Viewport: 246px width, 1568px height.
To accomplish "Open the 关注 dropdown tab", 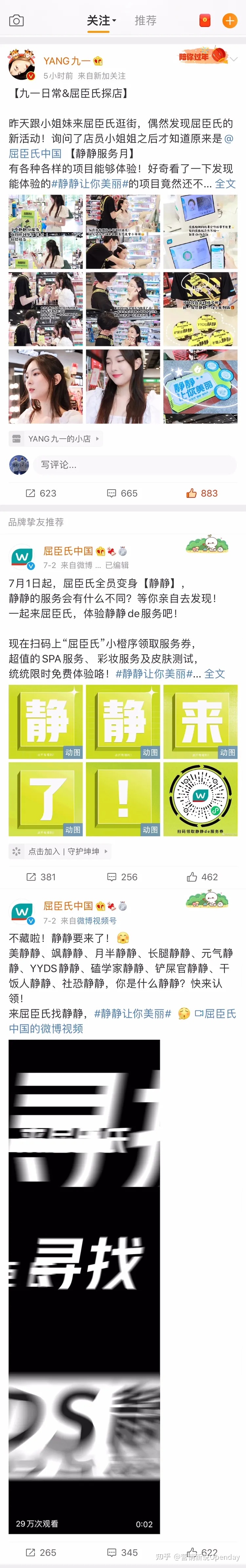I will [101, 21].
